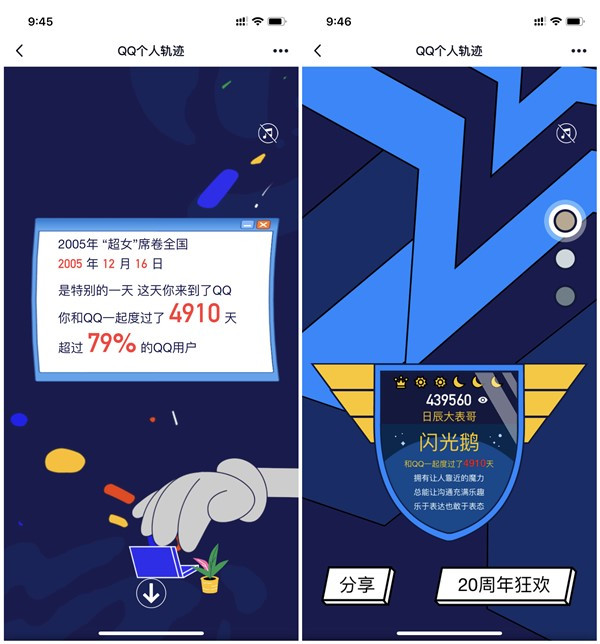Tap the 分享 button
600x644 pixels.
click(357, 585)
